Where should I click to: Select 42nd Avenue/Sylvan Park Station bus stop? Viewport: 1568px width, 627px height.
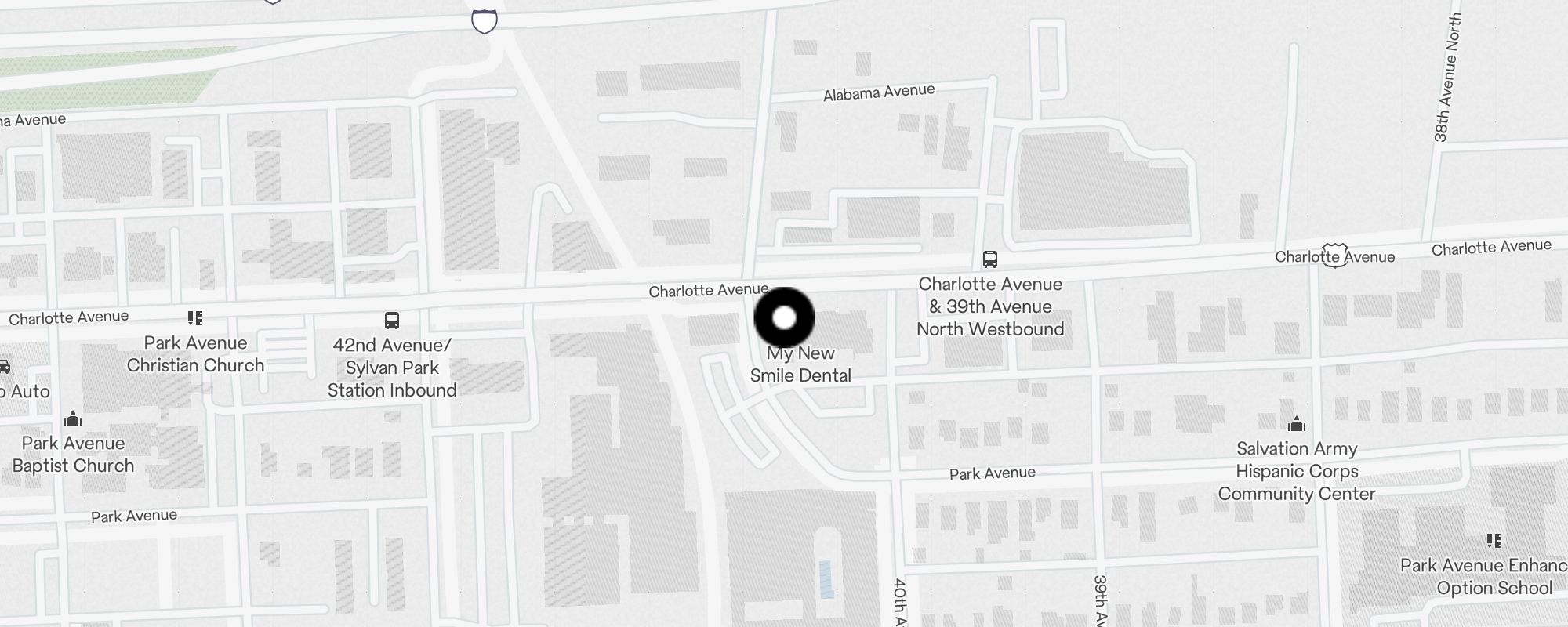(391, 321)
